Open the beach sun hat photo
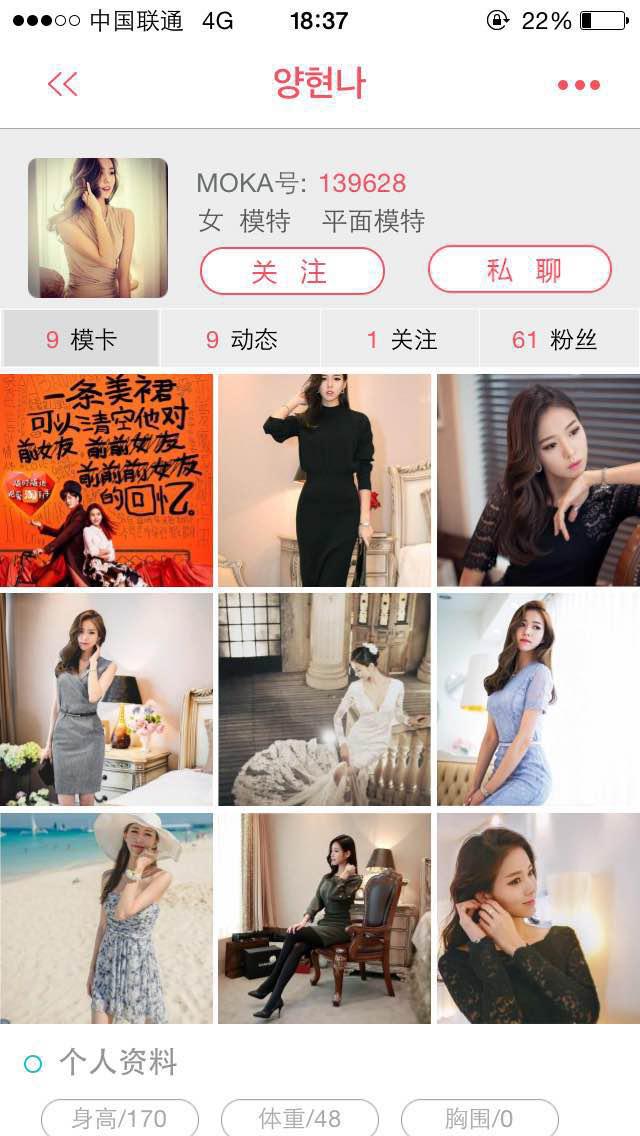Screen dimensions: 640x1136 (x=107, y=918)
